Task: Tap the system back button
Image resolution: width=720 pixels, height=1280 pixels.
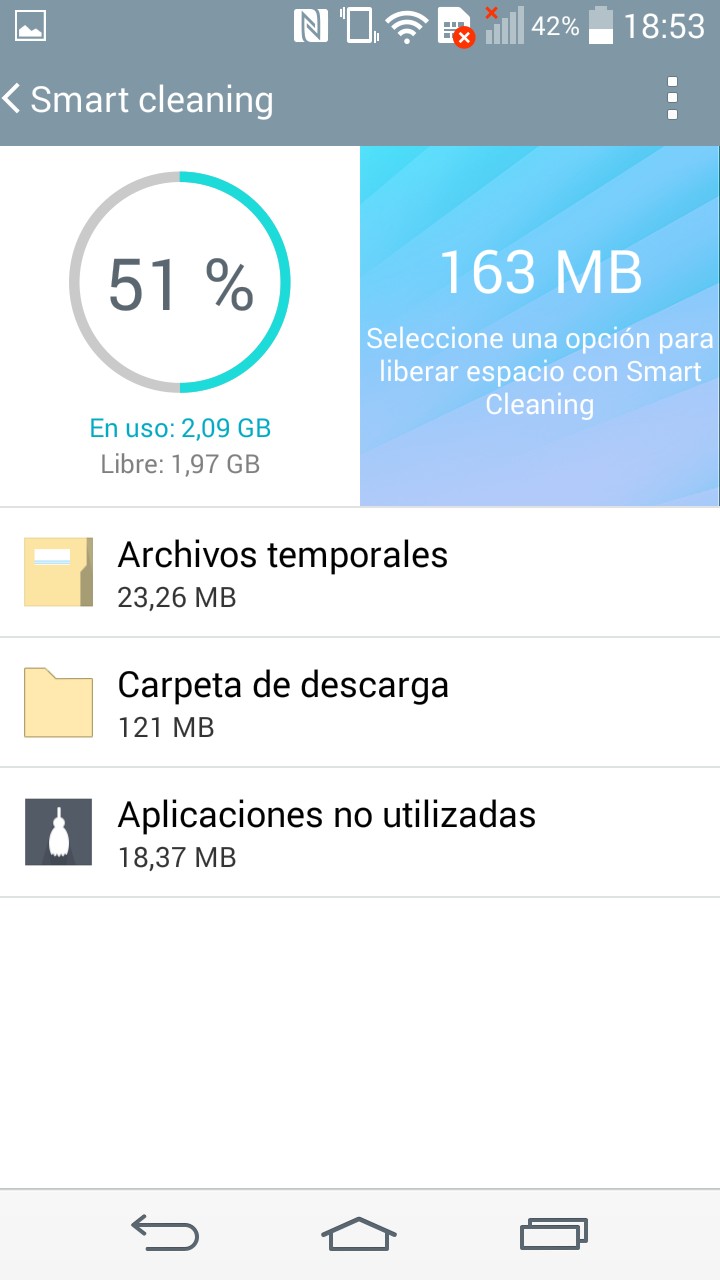Action: [x=165, y=1233]
